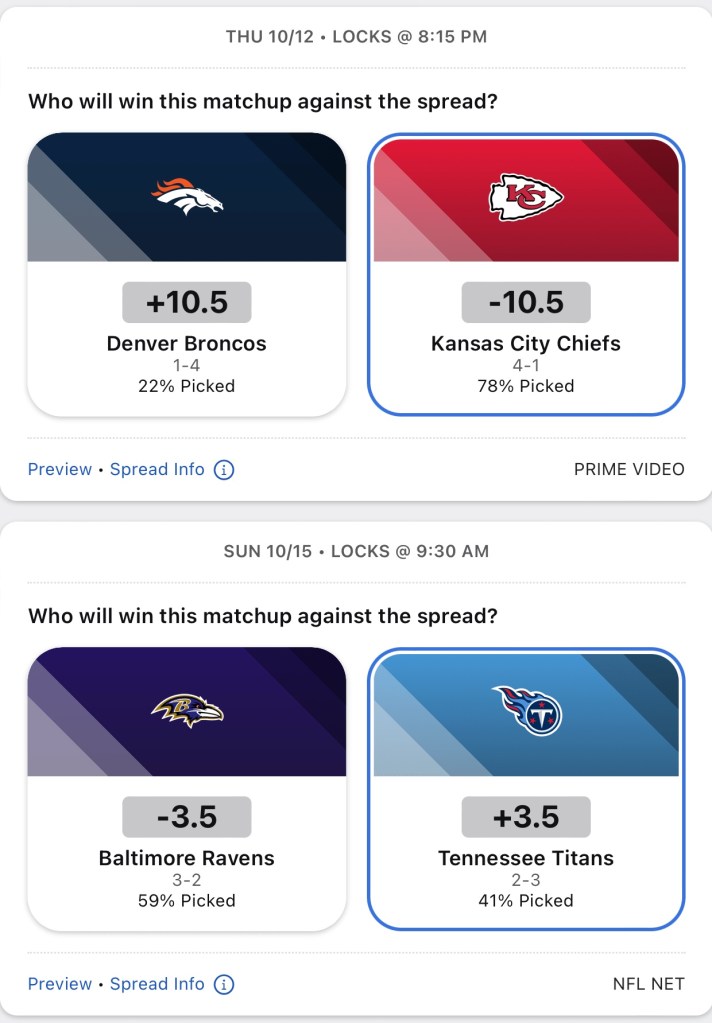
Task: Open Preview for Ravens vs Titans
Action: pos(59,984)
